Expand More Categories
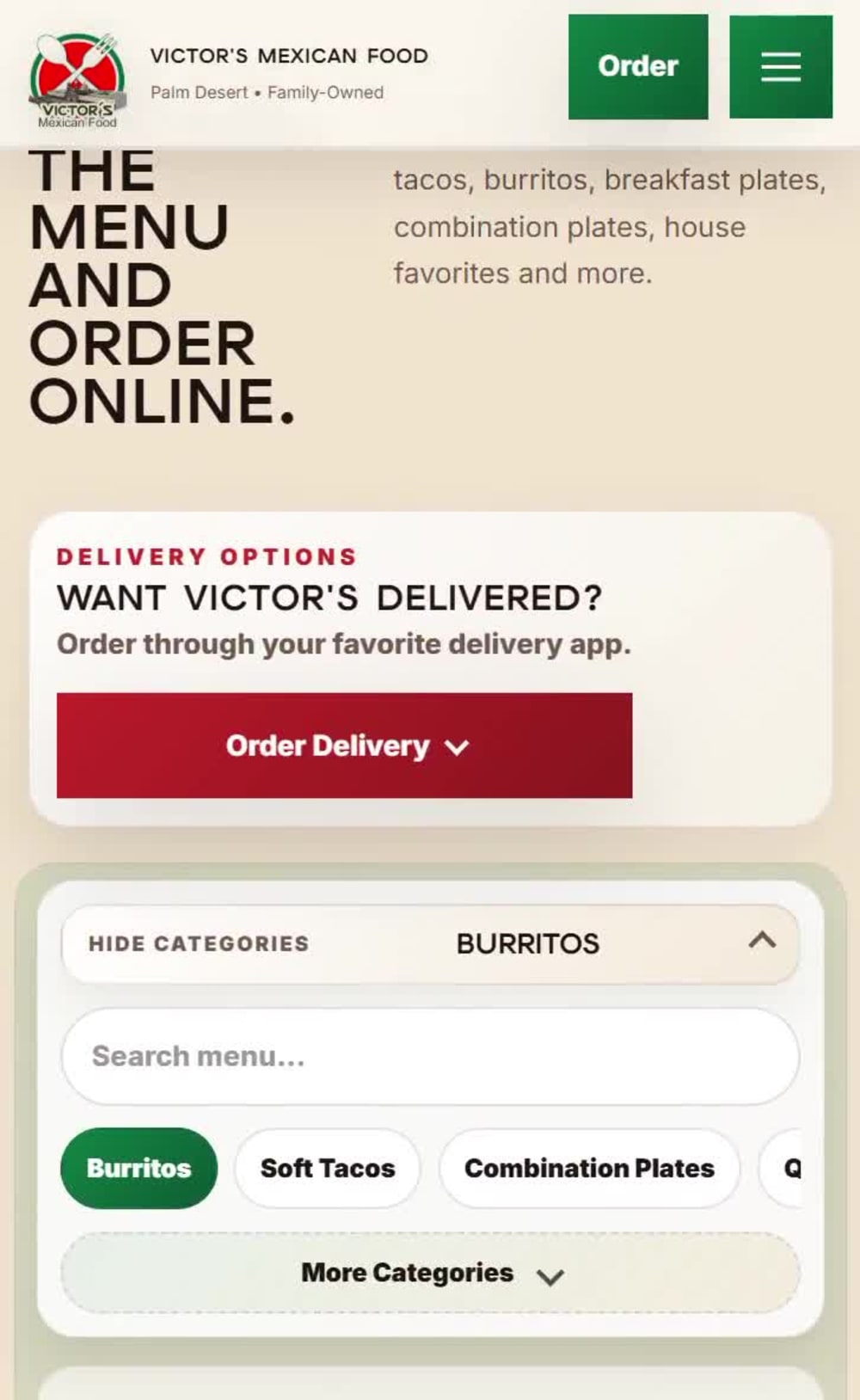Viewport: 860px width, 1400px height. 430,1273
